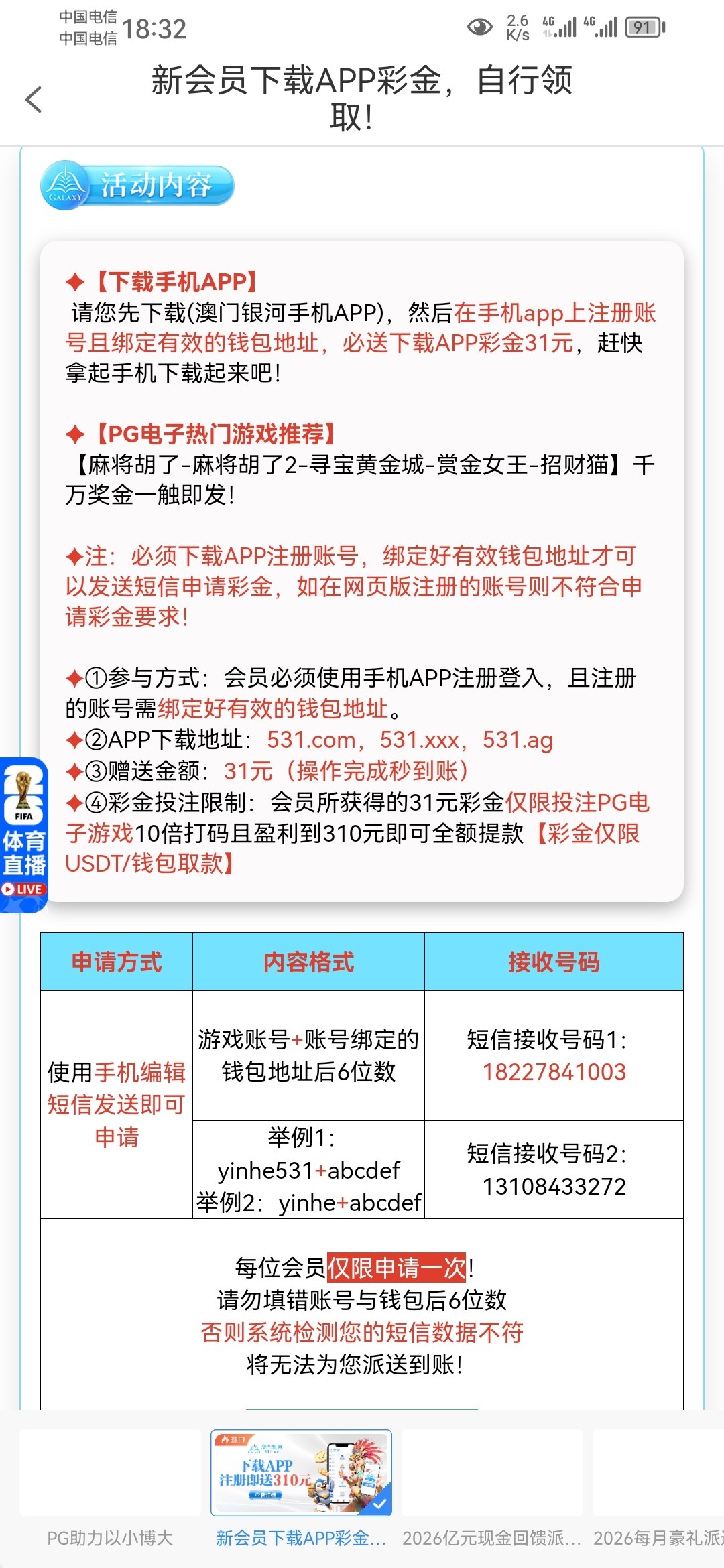Open the 2026每月豪礼派 promotion tile
The width and height of the screenshot is (724, 1568).
pos(658,1489)
